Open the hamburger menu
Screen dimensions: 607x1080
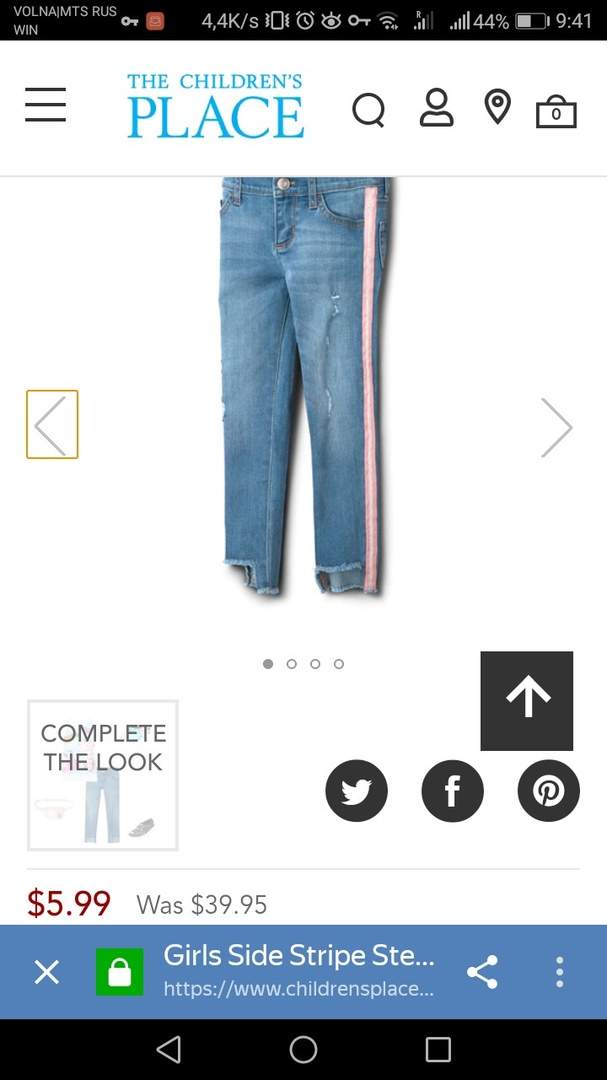pos(45,105)
